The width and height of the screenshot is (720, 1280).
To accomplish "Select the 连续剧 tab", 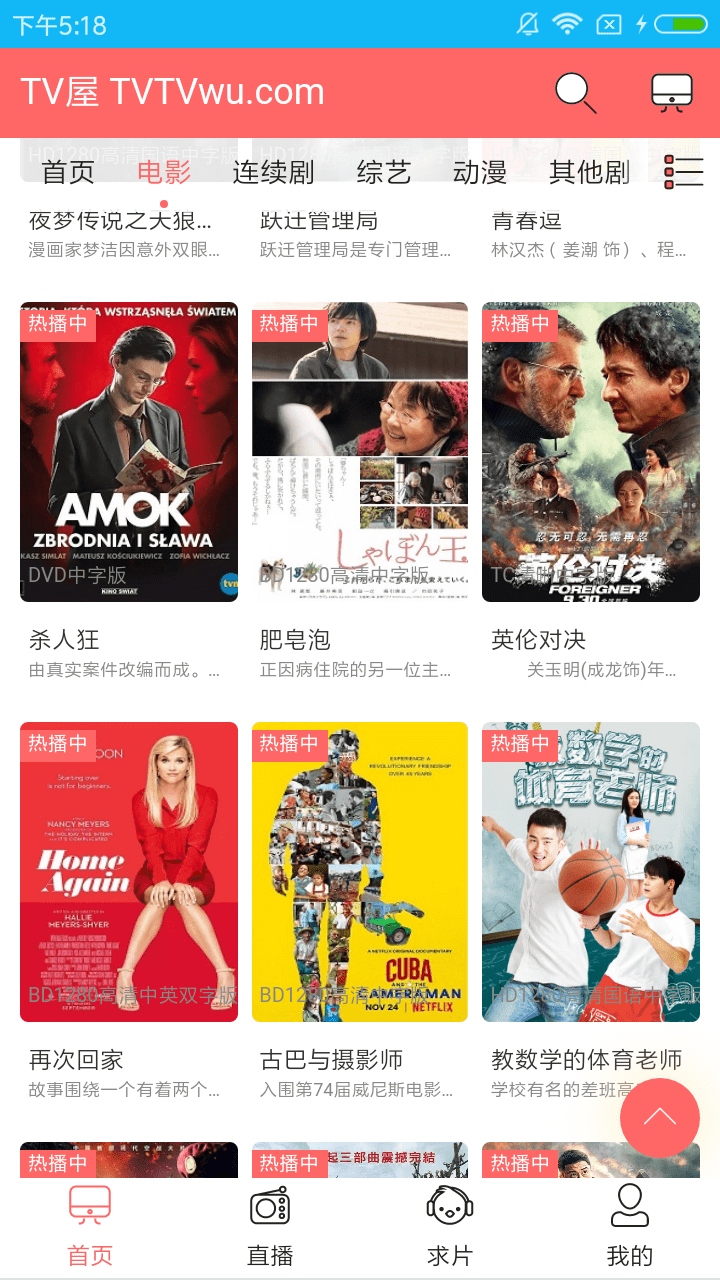I will pyautogui.click(x=273, y=172).
